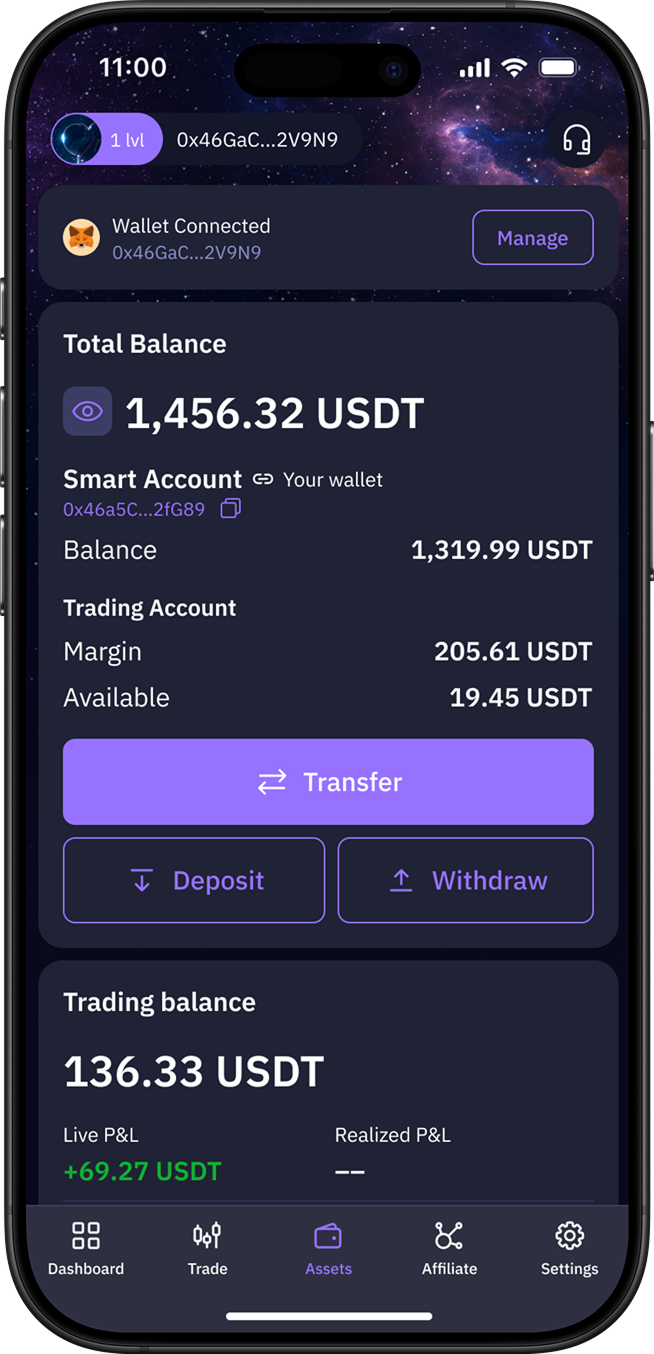Switch to the Trade tab
Image resolution: width=654 pixels, height=1354 pixels.
(x=207, y=1248)
